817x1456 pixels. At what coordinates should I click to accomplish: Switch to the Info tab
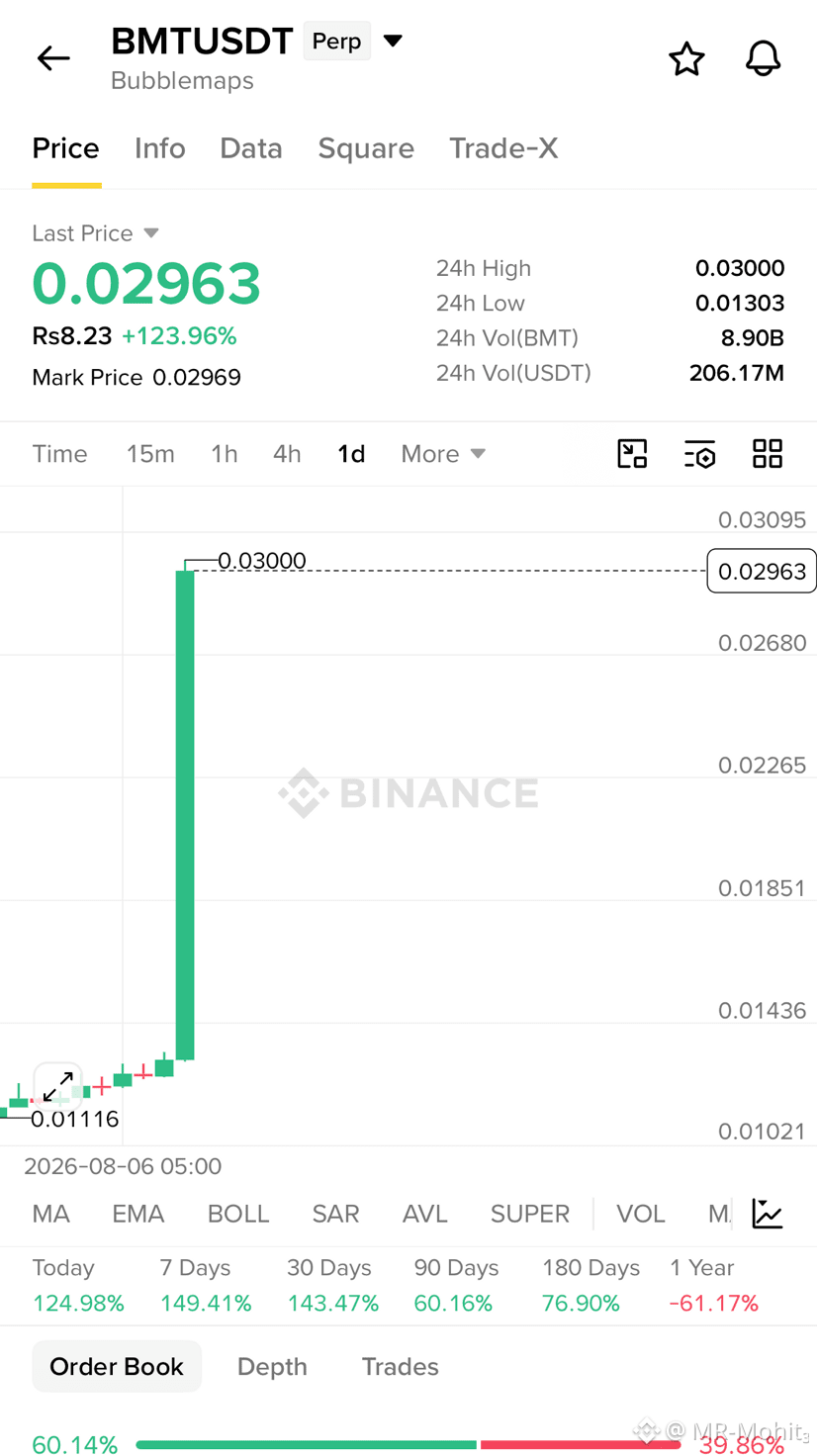pyautogui.click(x=159, y=148)
